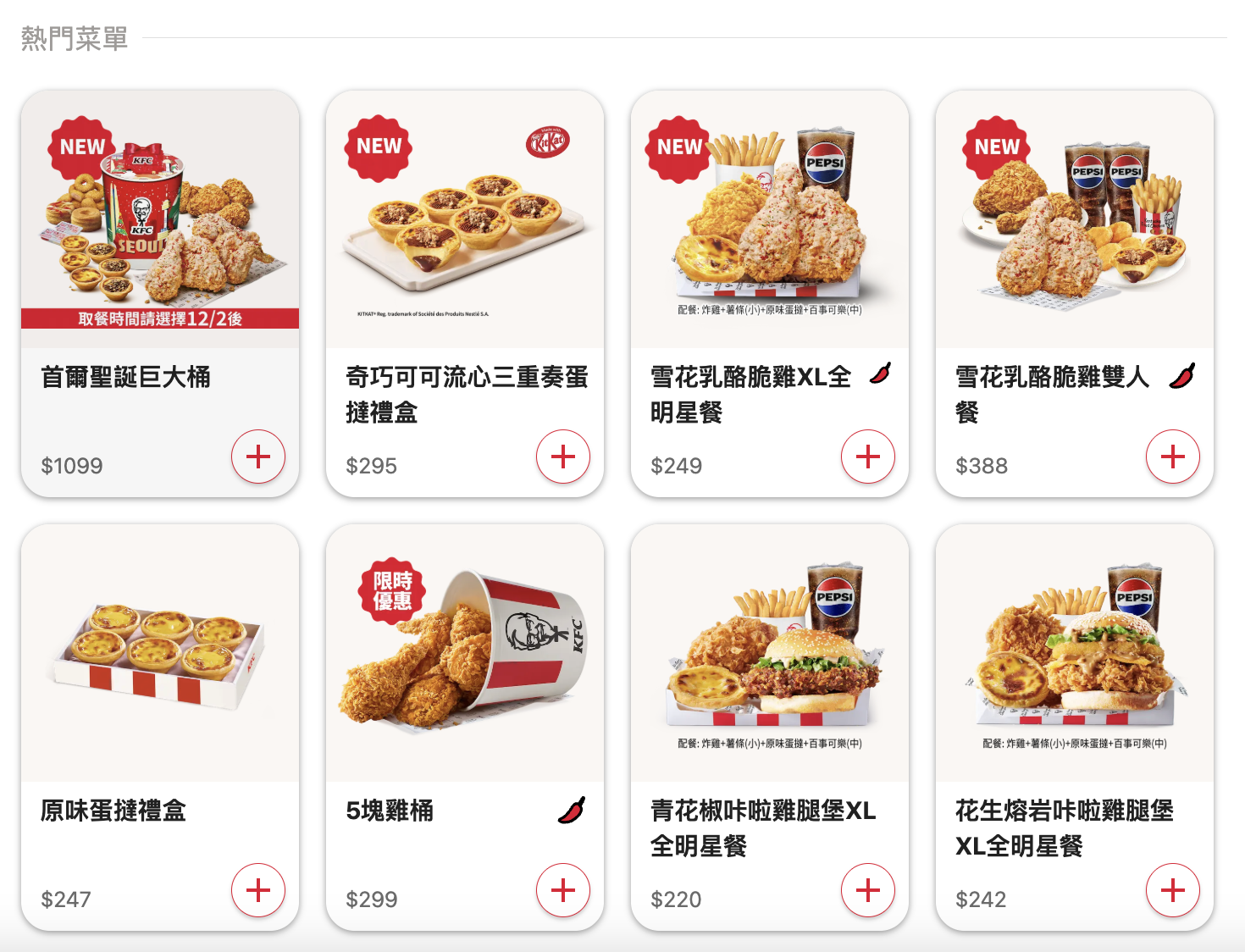This screenshot has height=952, width=1245.
Task: Add 首爾聖誕巨大桶 to the cart
Action: [258, 457]
